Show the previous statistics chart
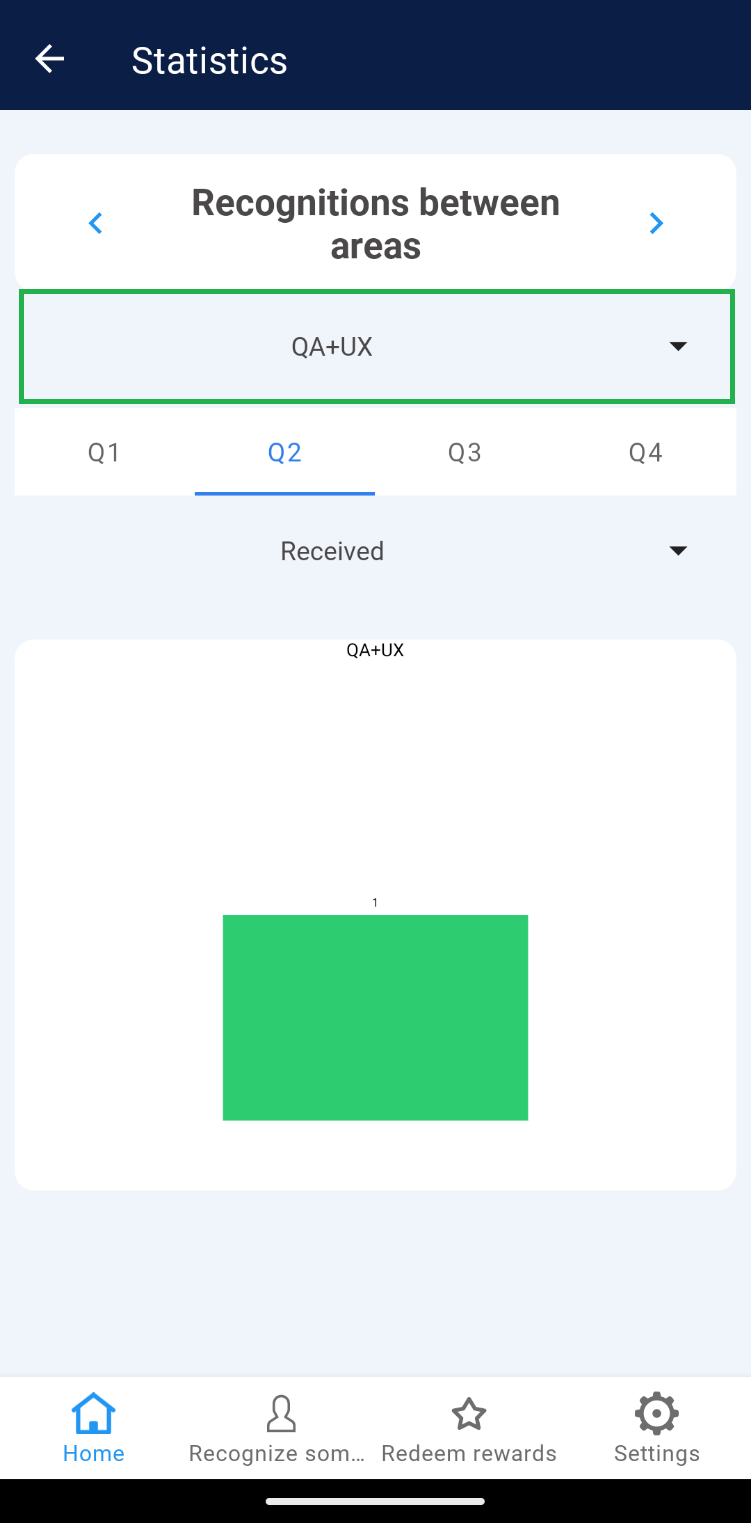 tap(96, 223)
